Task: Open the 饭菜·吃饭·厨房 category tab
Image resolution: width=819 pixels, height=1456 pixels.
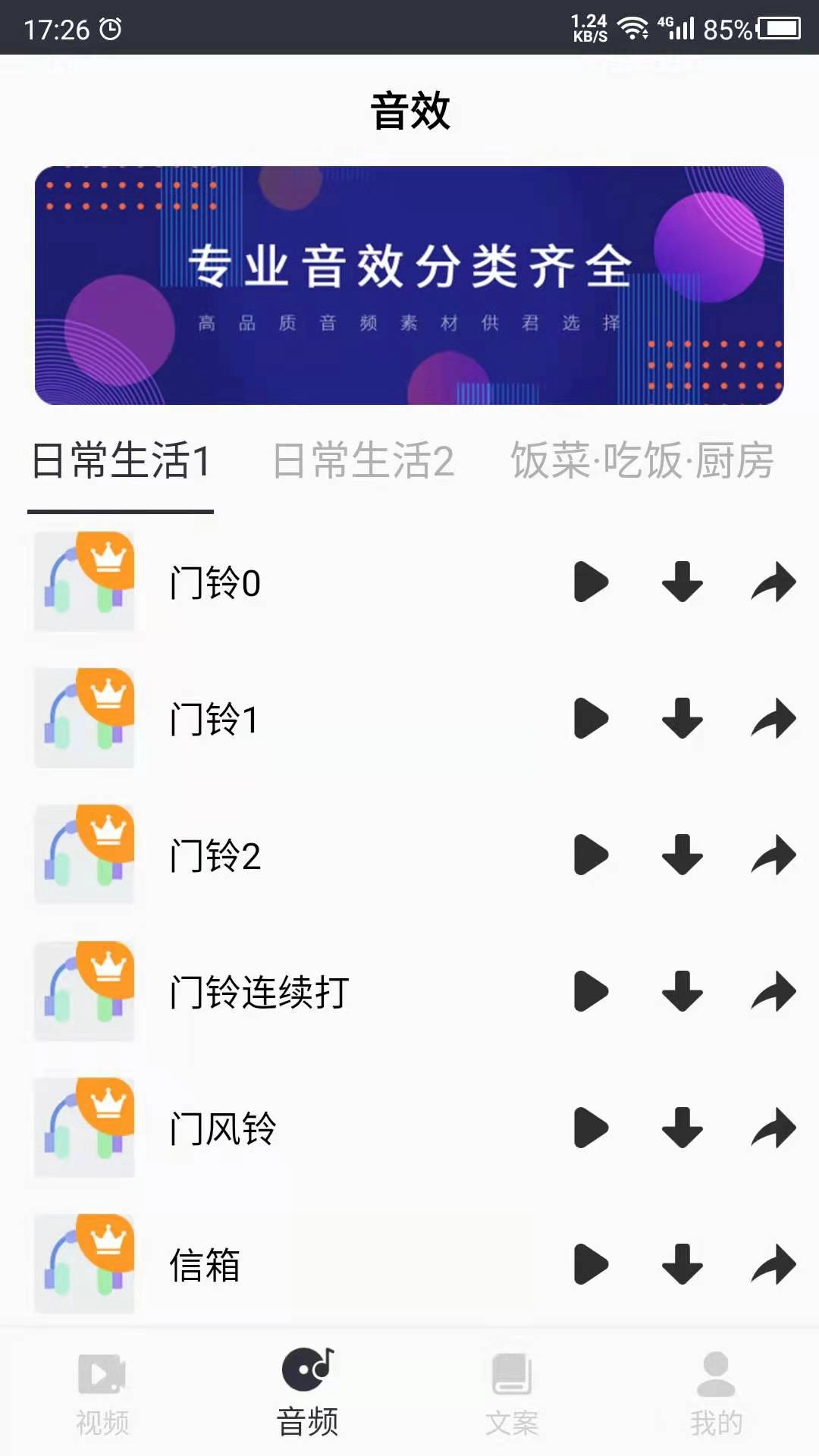Action: (643, 461)
